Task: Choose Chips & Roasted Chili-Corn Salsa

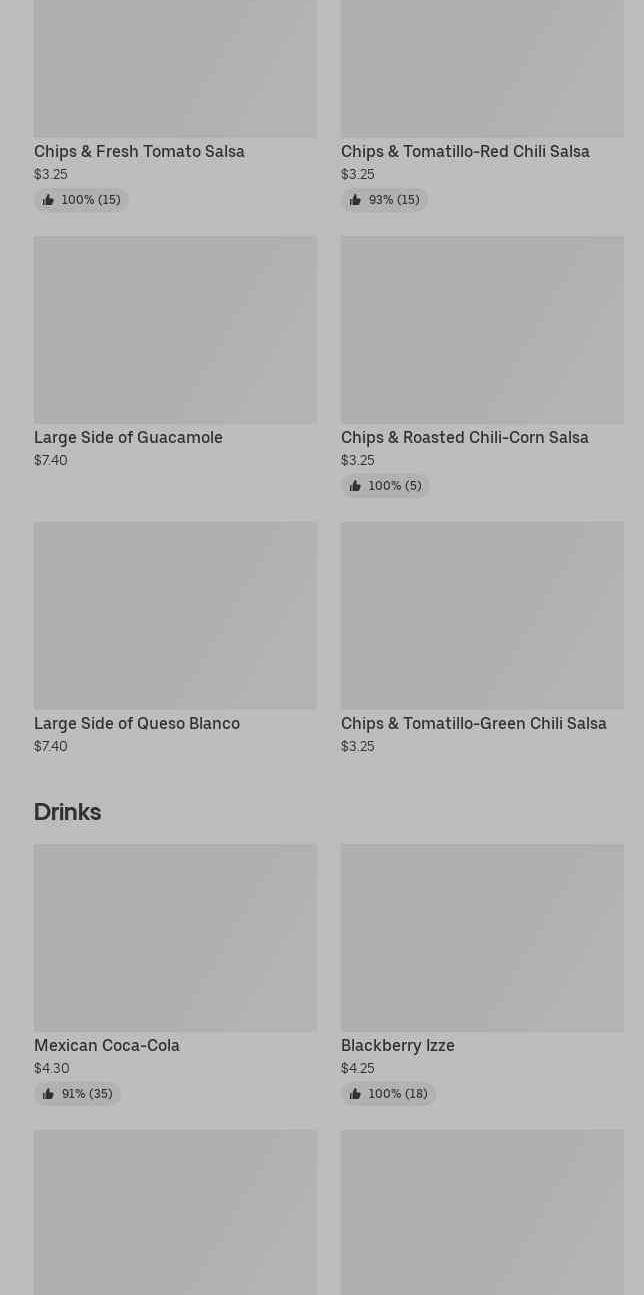Action: point(482,330)
